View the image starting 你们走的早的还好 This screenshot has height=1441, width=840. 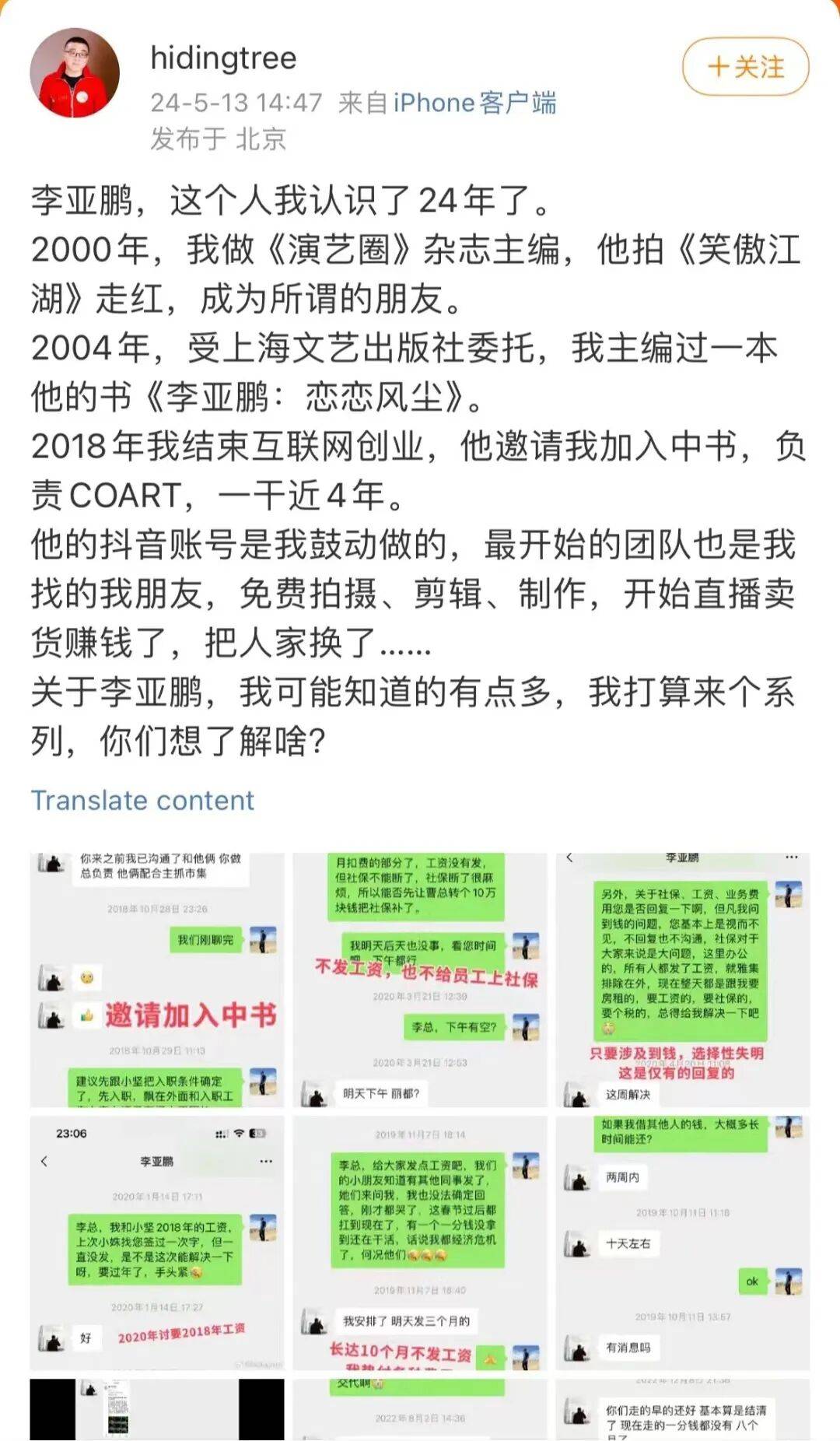pyautogui.click(x=682, y=1408)
